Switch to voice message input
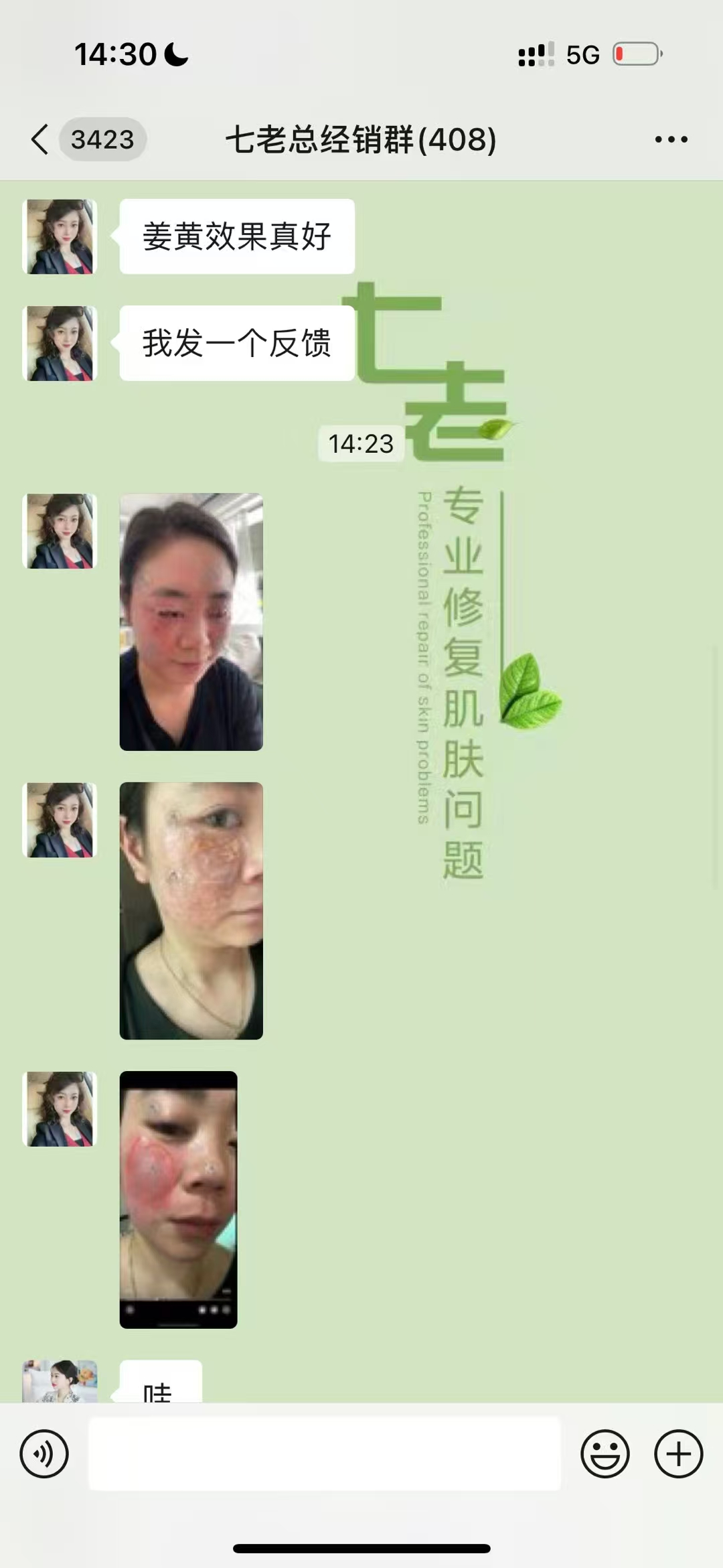This screenshot has width=723, height=1568. click(x=44, y=1454)
